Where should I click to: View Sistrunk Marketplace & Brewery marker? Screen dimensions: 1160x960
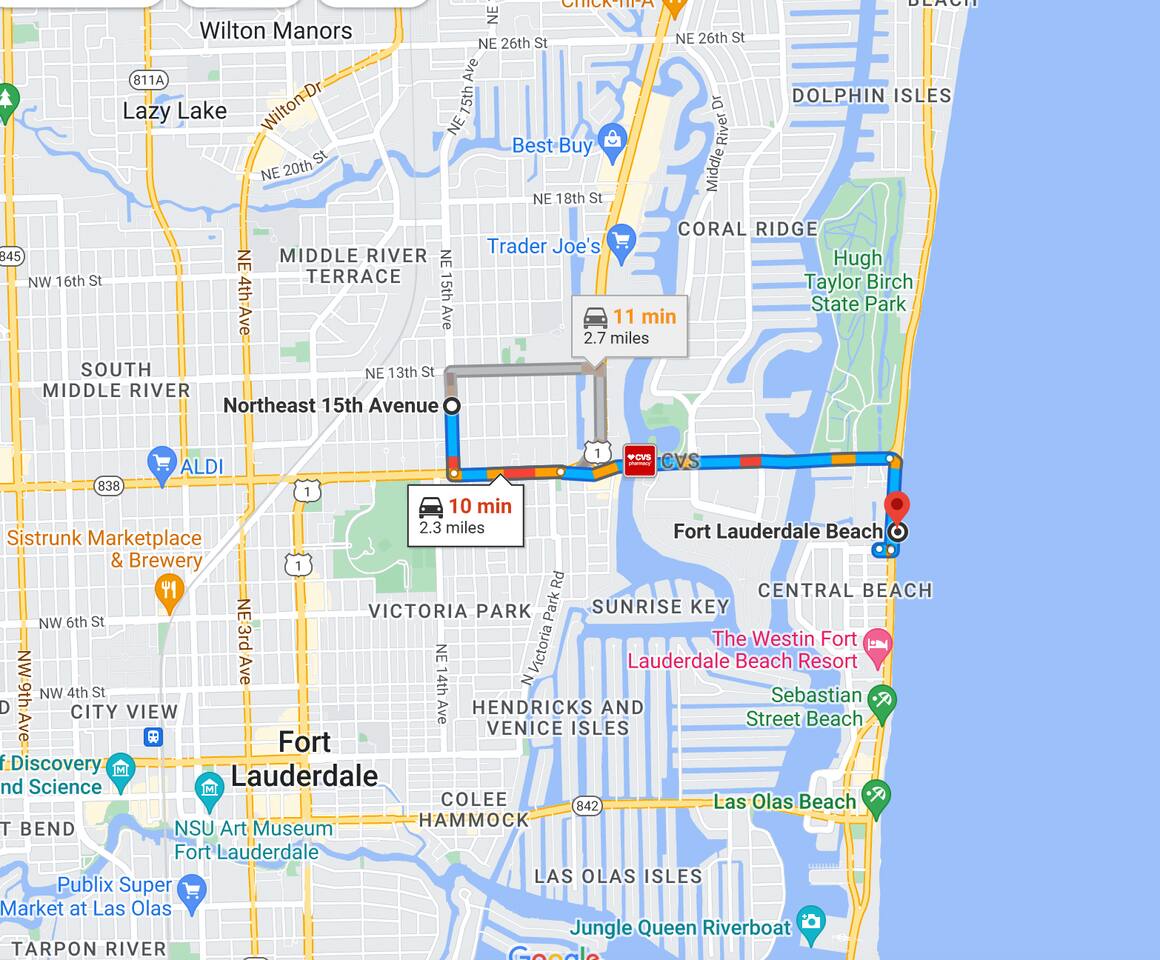170,592
